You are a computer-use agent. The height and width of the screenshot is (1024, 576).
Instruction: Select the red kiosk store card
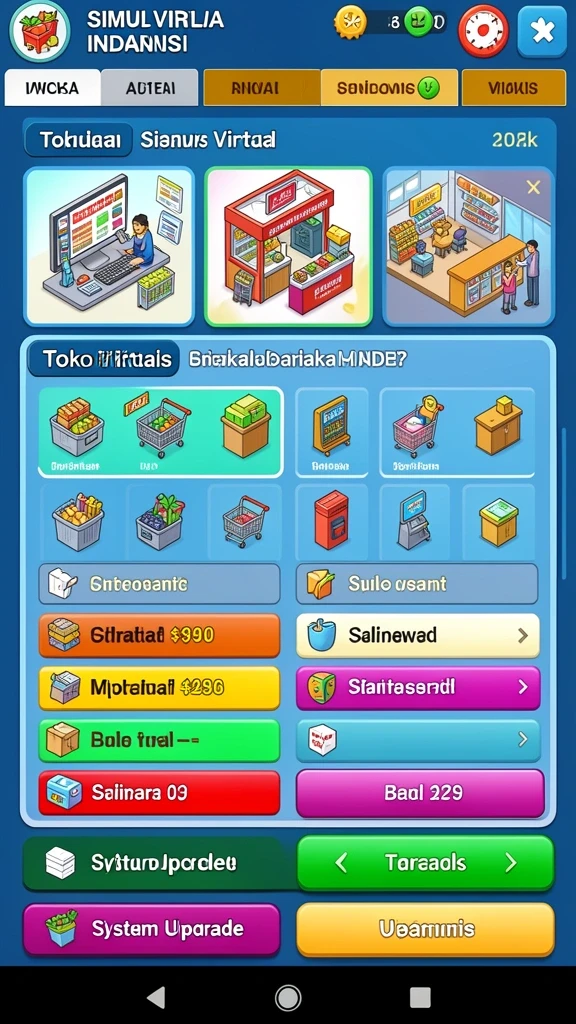[289, 246]
